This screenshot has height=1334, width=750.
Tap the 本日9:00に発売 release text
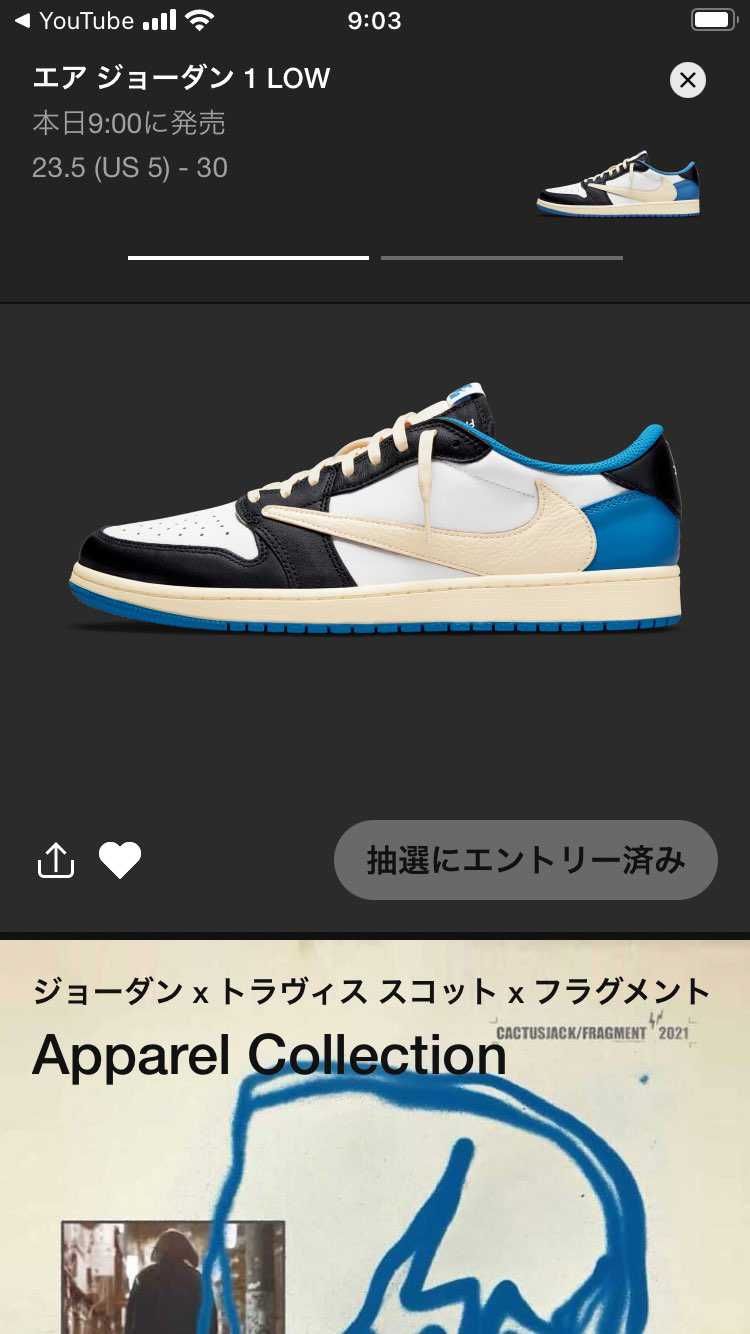point(126,124)
